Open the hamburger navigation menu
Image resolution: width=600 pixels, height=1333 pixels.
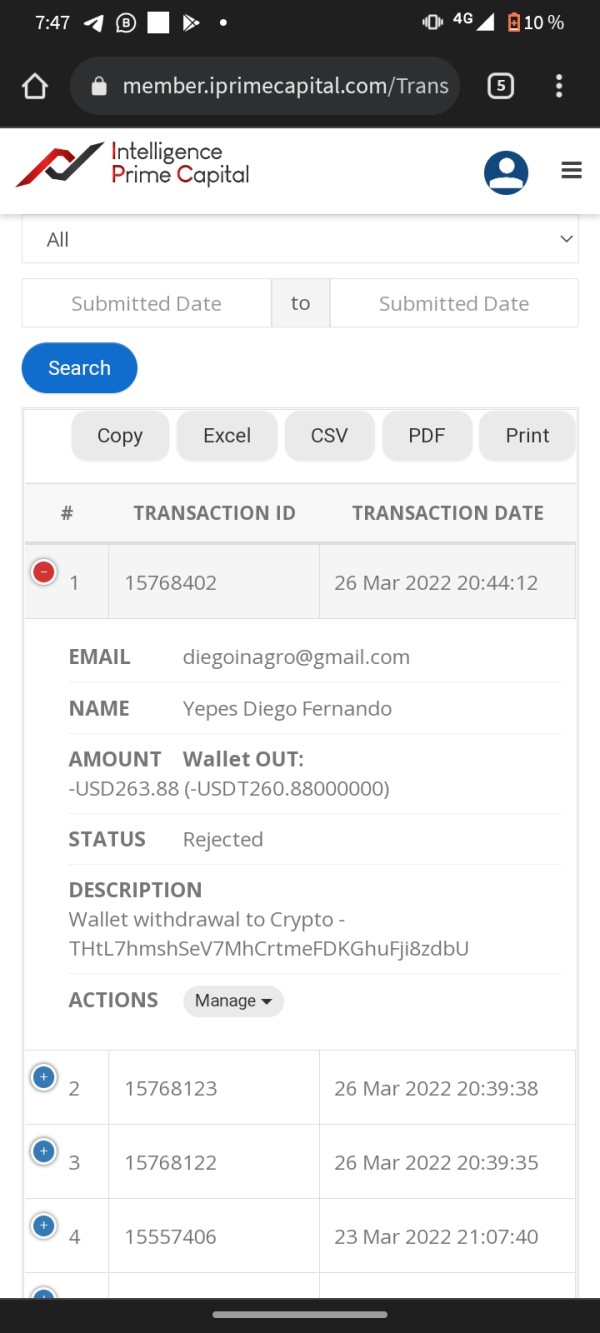point(572,171)
